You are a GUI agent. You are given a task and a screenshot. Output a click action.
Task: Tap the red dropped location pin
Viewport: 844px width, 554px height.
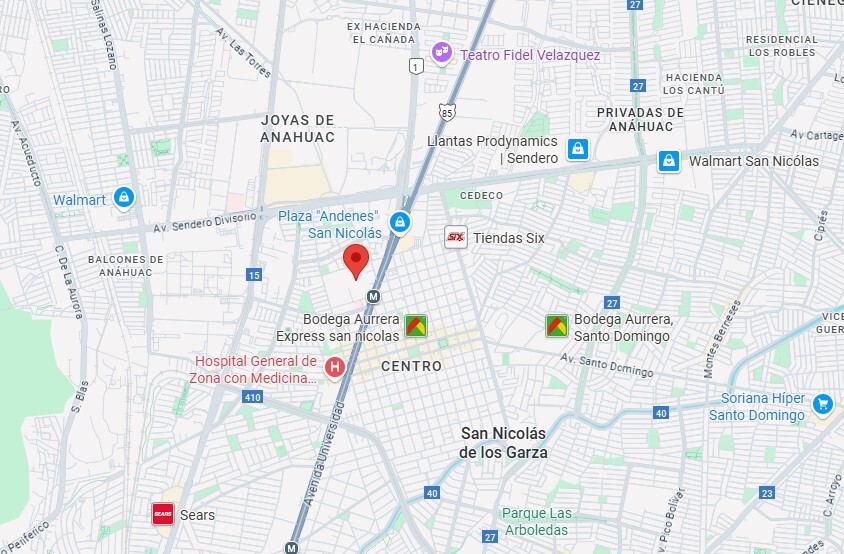(x=355, y=260)
